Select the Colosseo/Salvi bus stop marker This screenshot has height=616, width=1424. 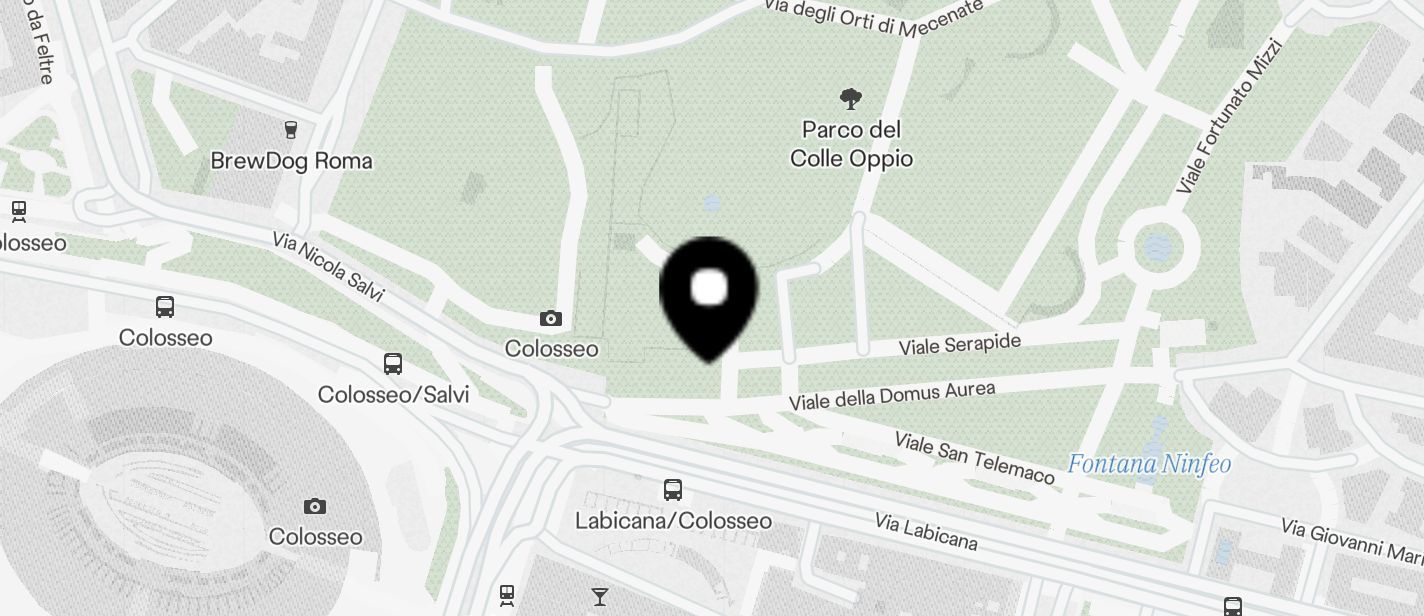coord(393,364)
